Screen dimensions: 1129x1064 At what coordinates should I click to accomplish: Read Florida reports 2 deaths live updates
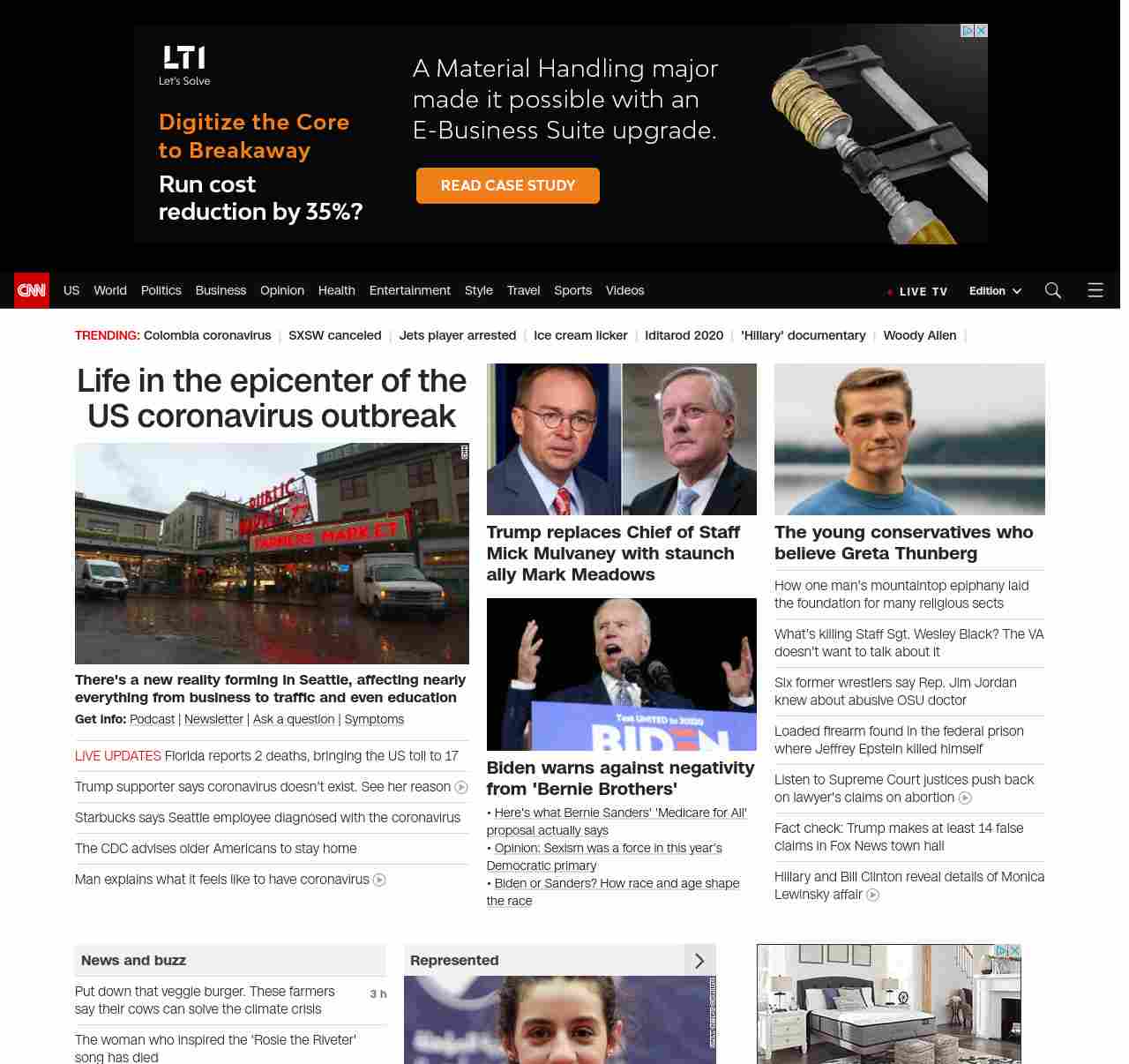[266, 756]
